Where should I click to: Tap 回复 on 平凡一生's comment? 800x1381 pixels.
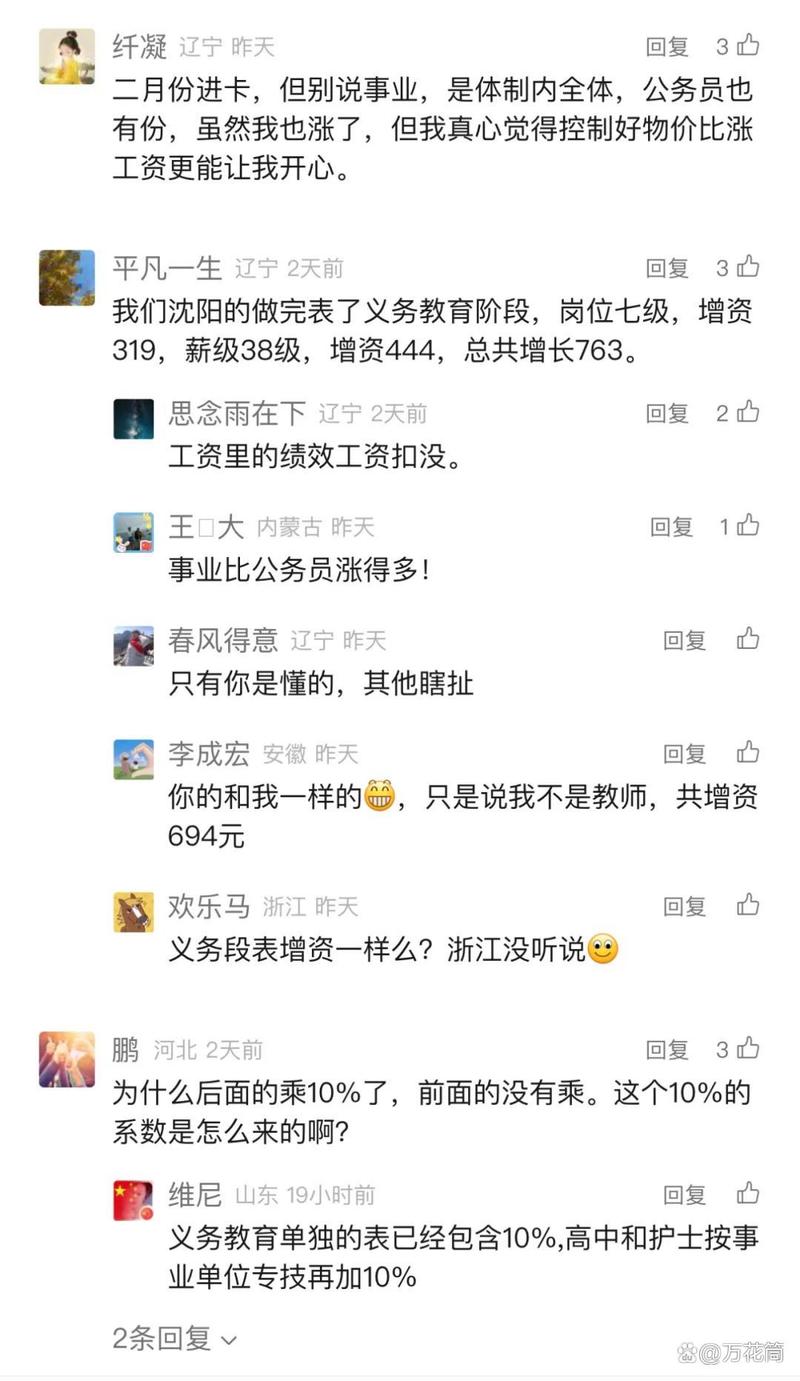pos(669,268)
